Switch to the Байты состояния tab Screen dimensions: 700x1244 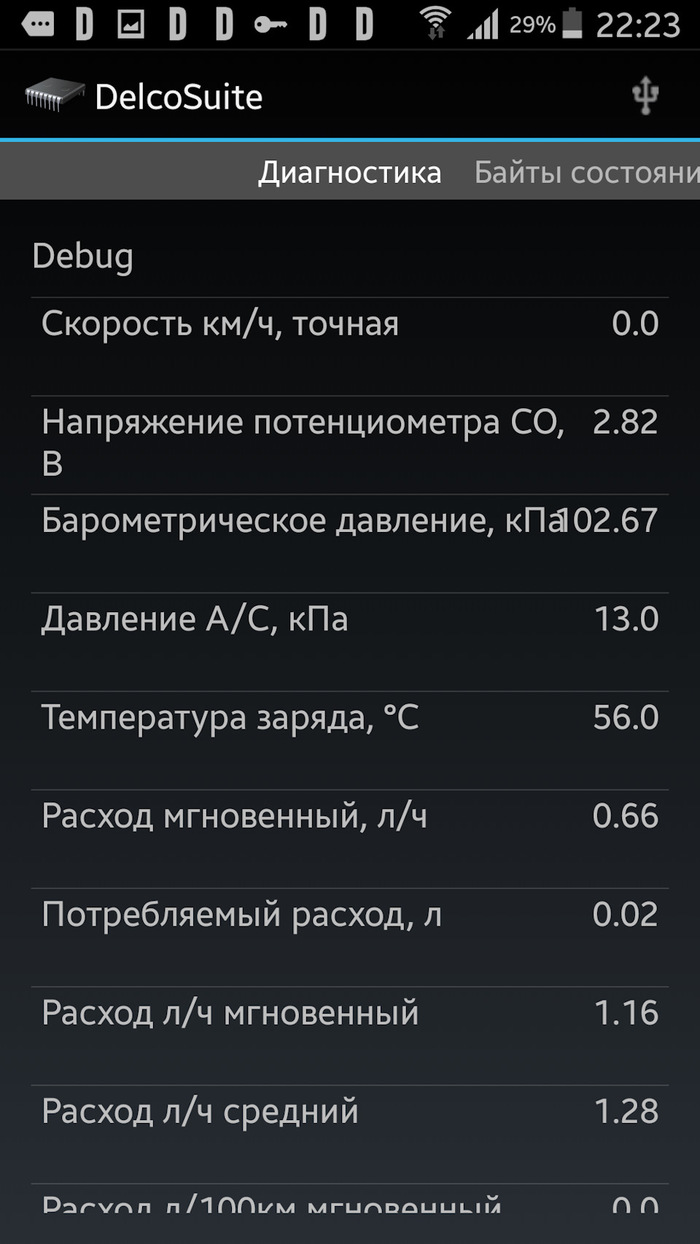click(x=586, y=172)
